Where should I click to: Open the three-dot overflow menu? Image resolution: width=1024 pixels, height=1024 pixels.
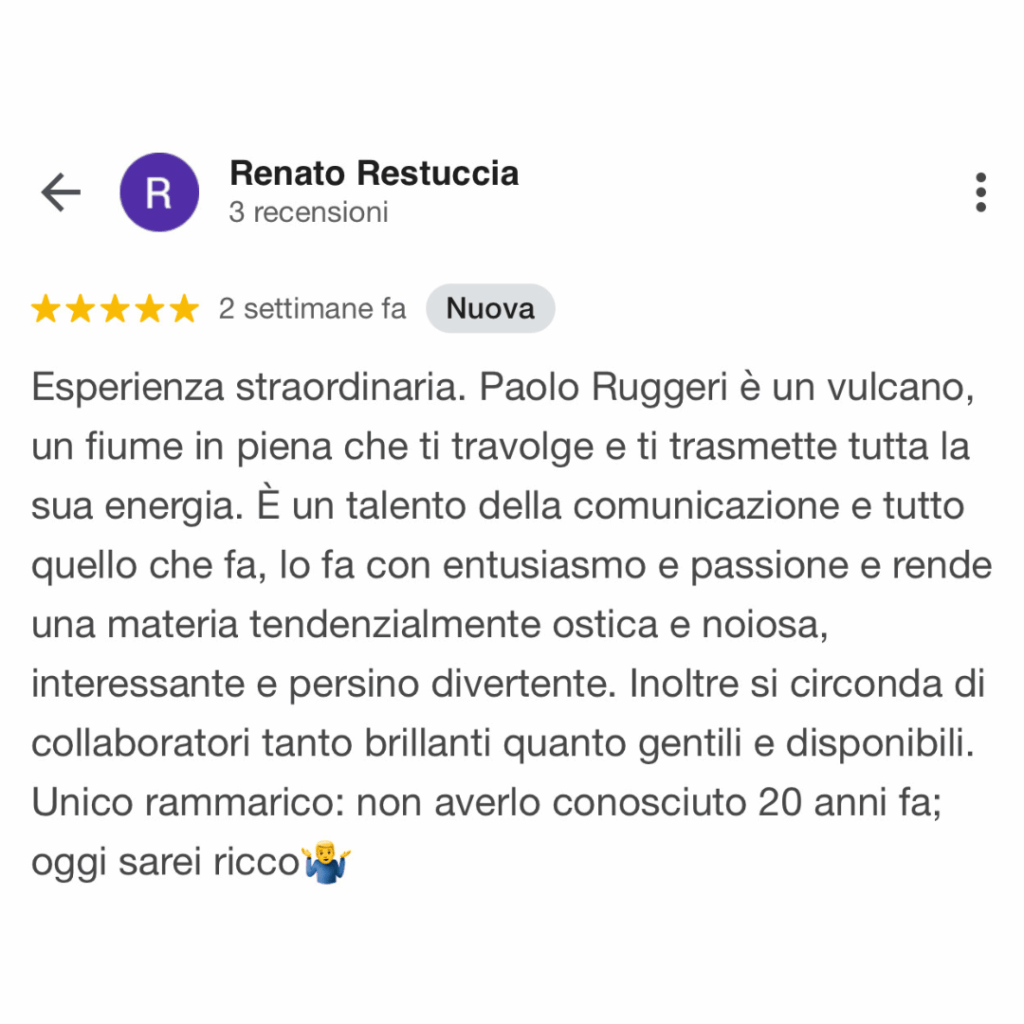pyautogui.click(x=980, y=192)
